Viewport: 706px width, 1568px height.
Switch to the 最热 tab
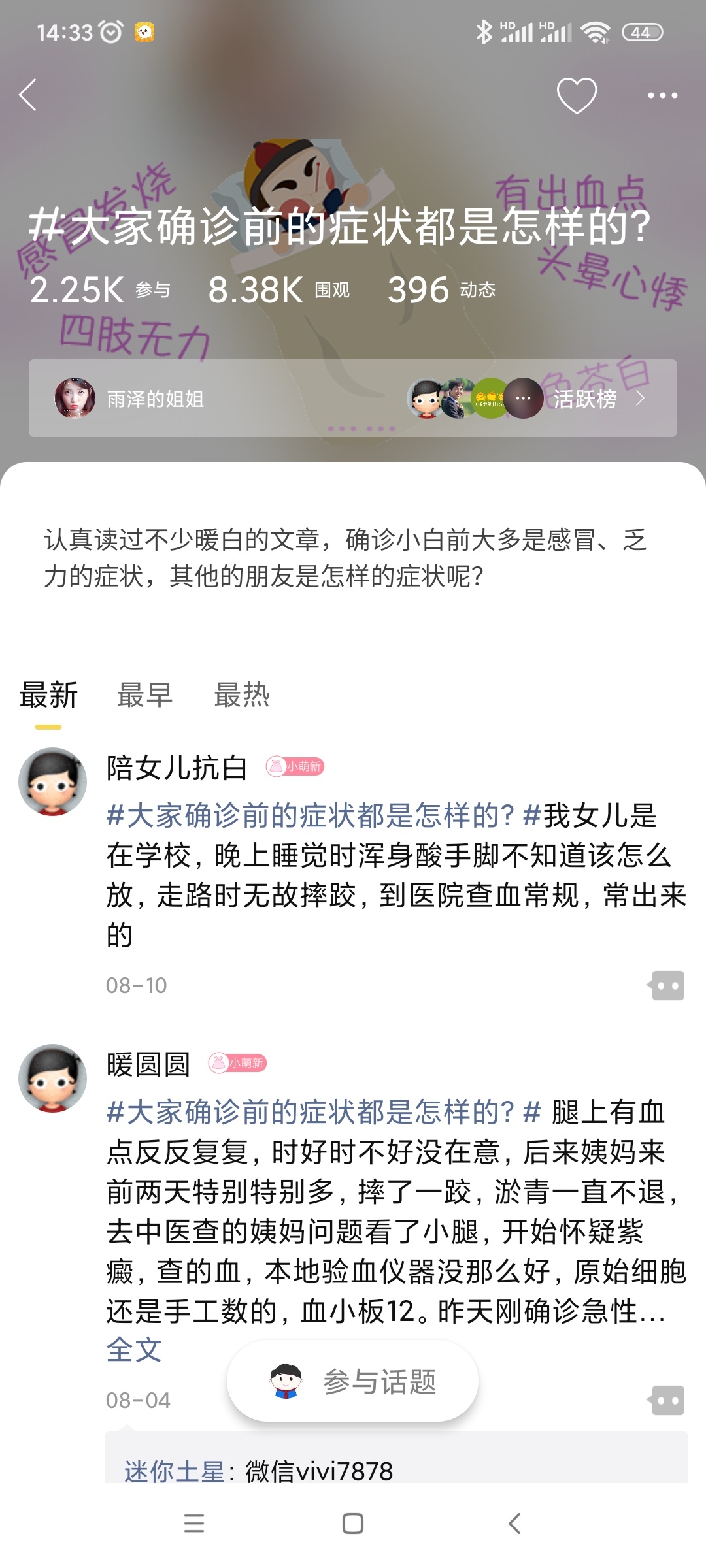coord(242,694)
